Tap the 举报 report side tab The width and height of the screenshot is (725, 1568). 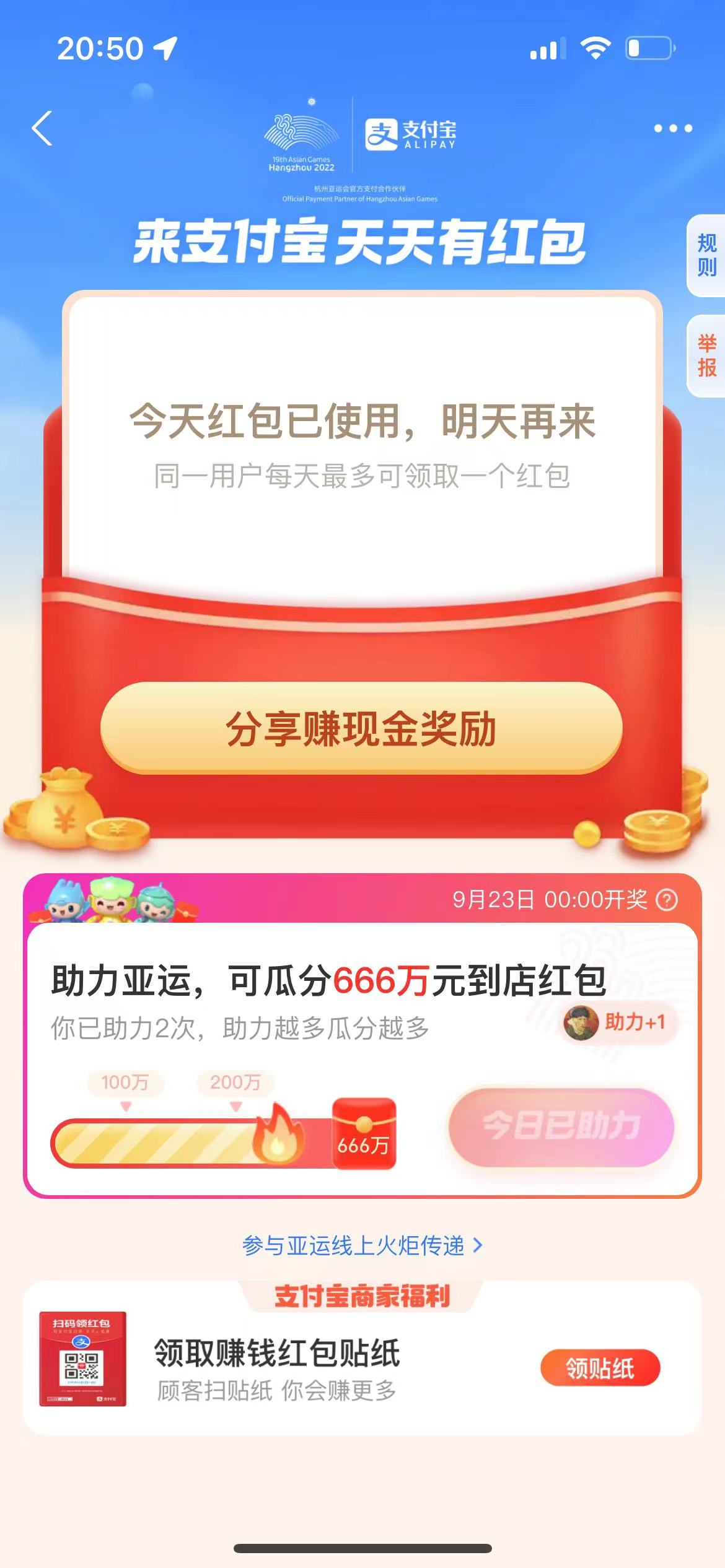click(x=706, y=355)
